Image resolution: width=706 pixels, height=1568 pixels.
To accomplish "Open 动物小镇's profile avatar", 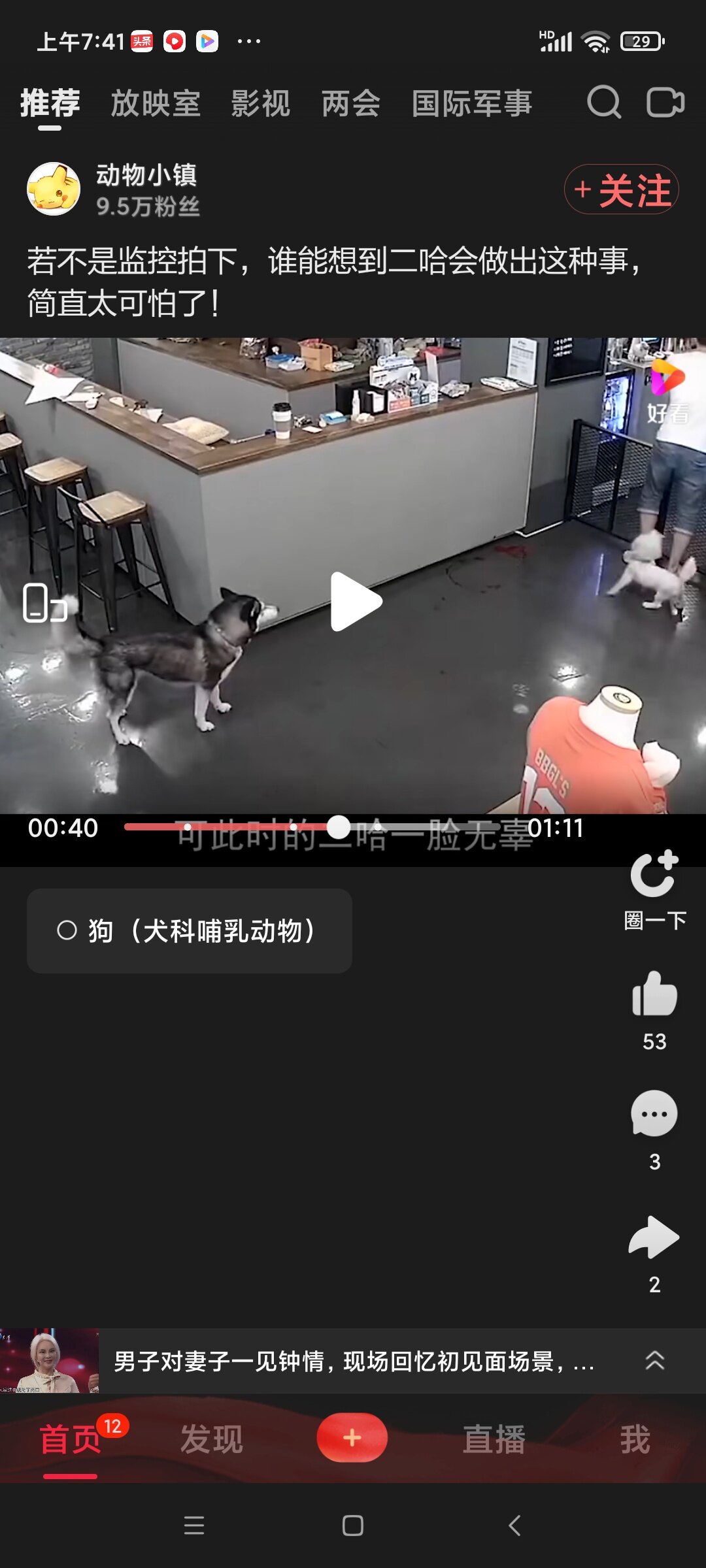I will click(x=54, y=189).
